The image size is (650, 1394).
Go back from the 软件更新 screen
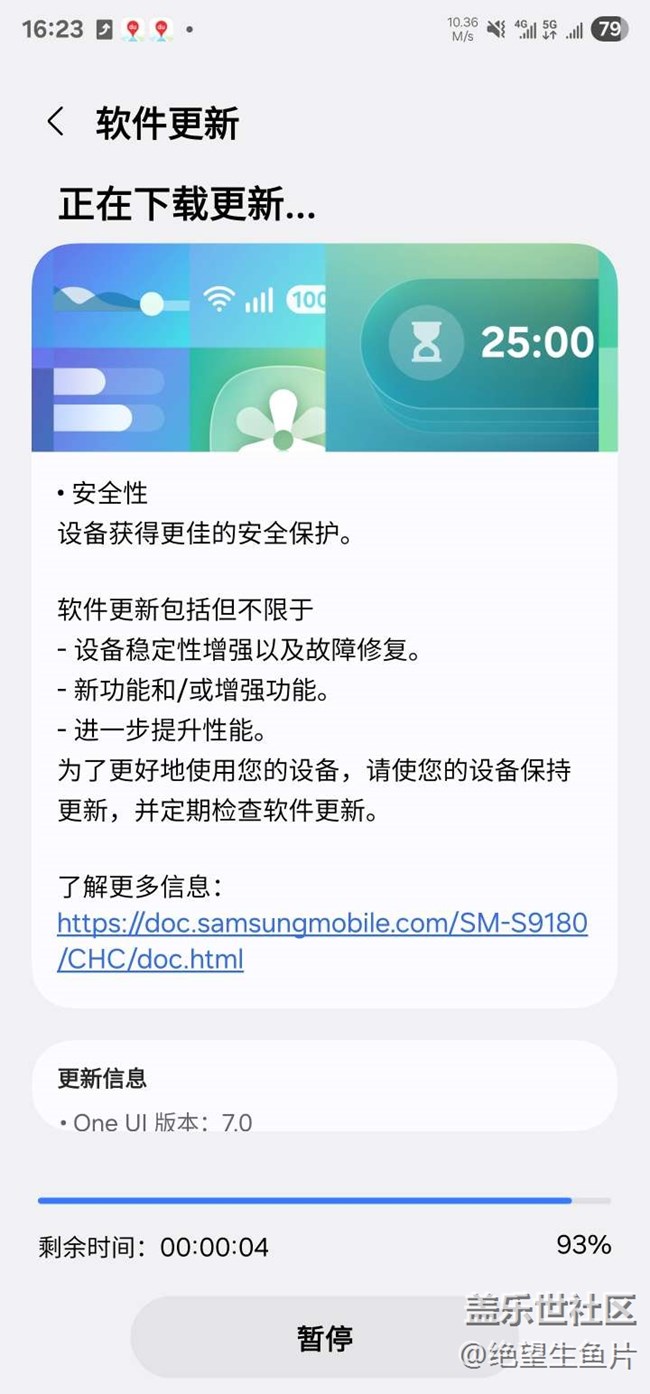pos(56,123)
